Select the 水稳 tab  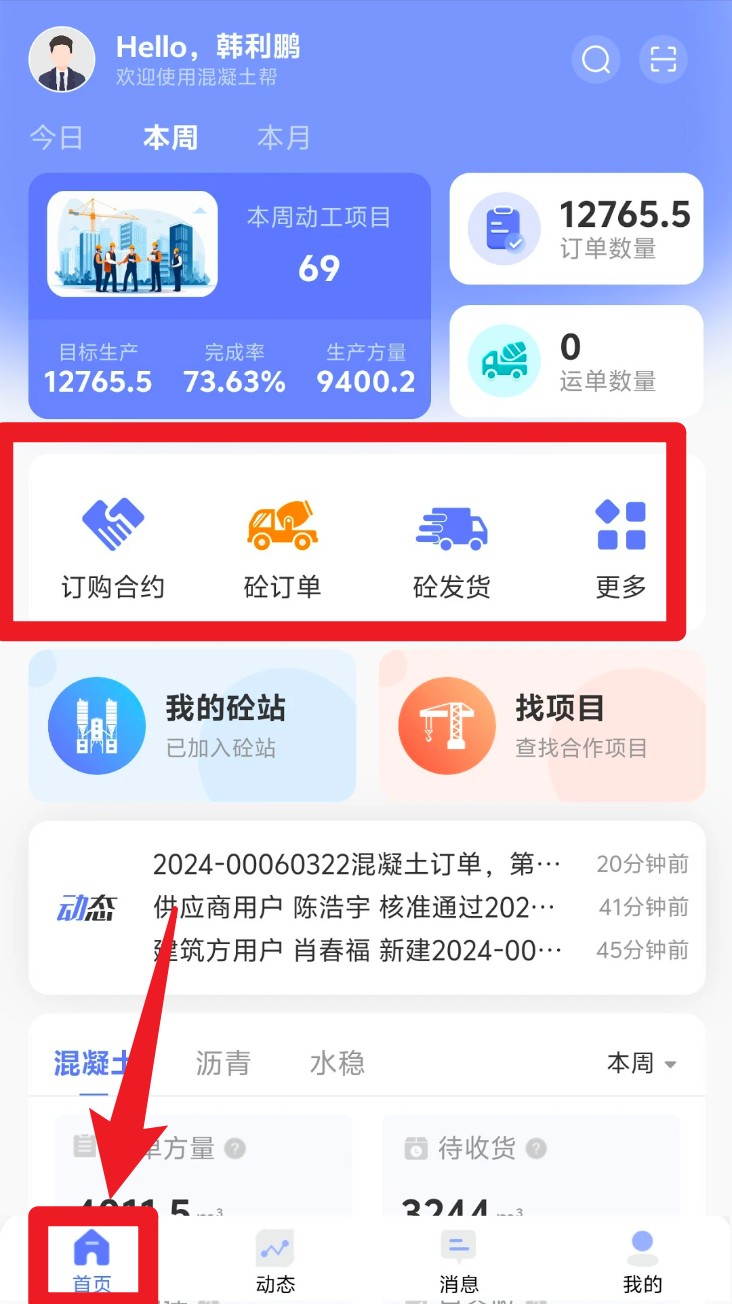coord(337,1062)
